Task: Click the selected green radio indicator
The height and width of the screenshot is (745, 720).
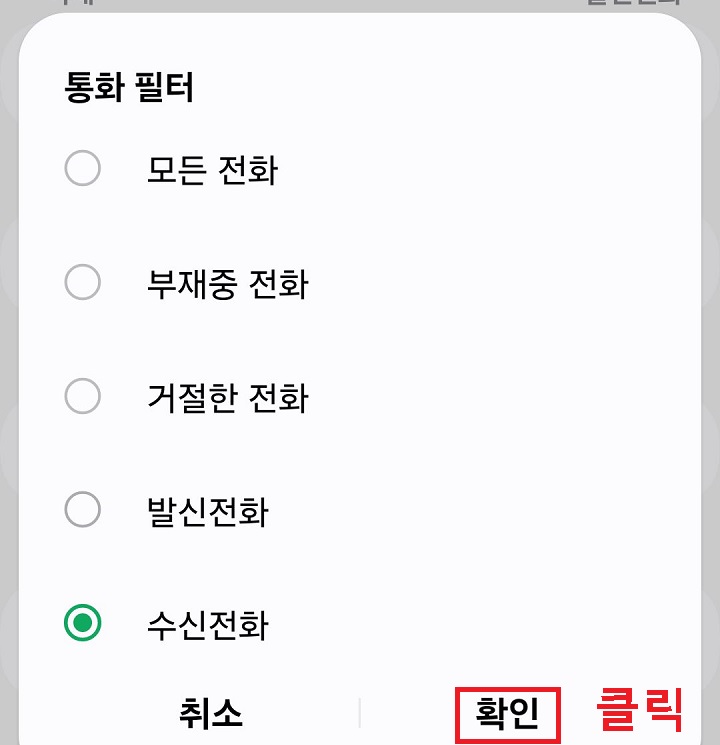Action: coord(83,621)
